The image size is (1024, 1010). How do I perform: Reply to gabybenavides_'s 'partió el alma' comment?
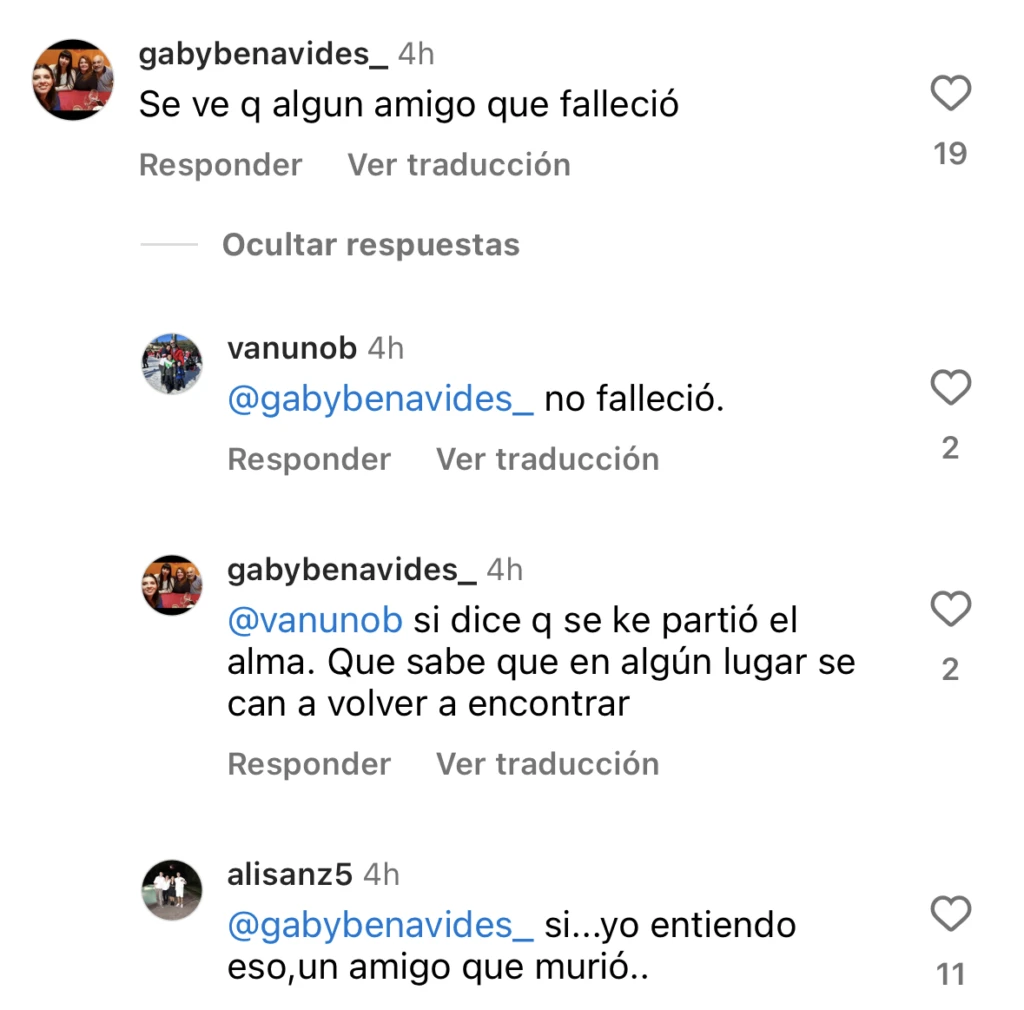coord(309,764)
